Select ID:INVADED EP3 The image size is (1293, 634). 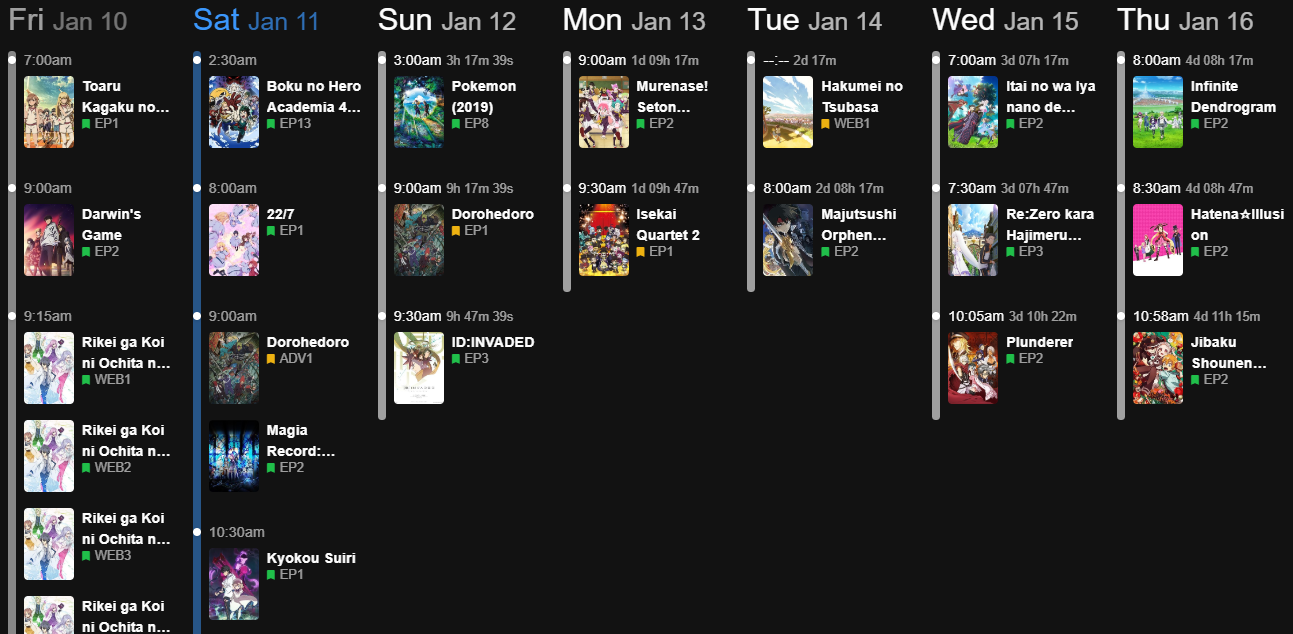pyautogui.click(x=468, y=368)
